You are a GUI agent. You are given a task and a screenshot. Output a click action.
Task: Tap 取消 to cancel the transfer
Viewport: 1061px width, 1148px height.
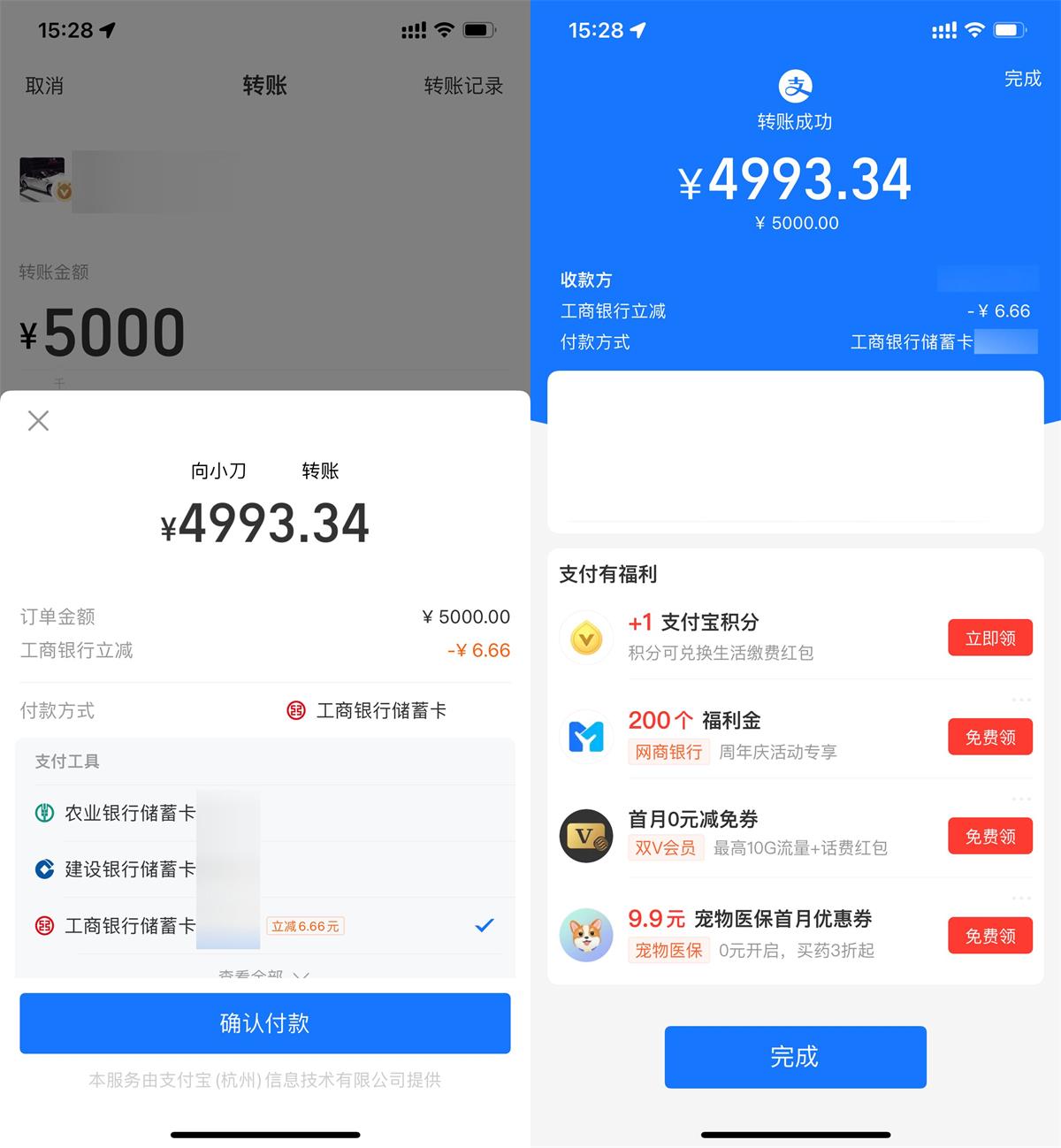click(x=44, y=86)
